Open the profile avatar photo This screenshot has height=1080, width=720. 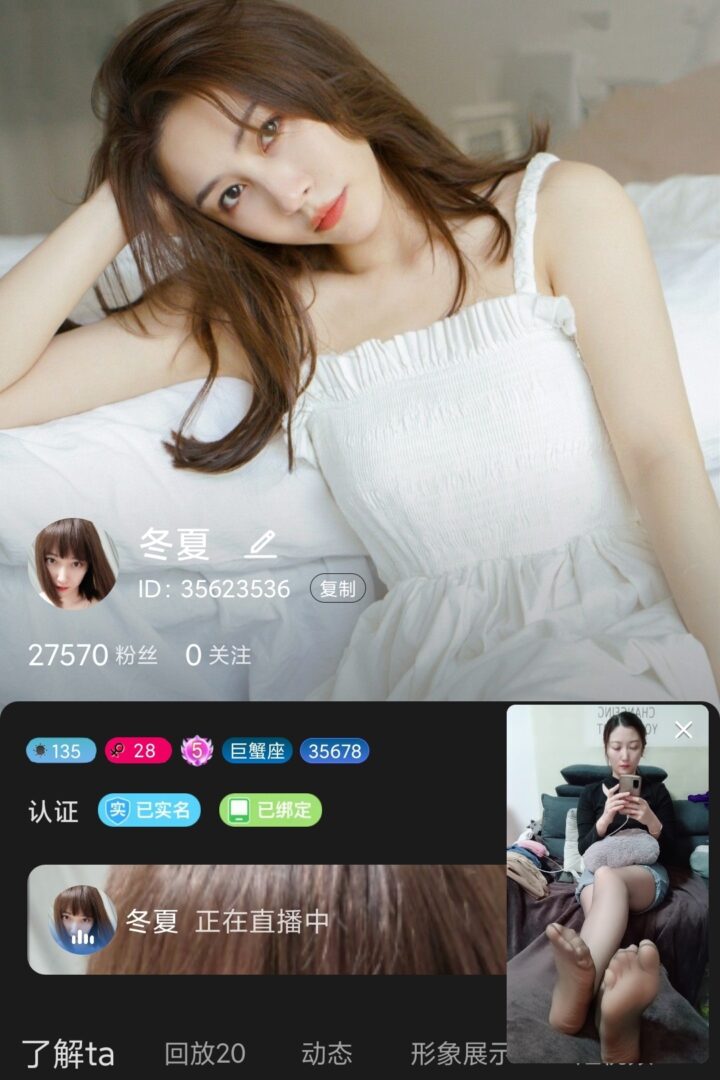coord(72,563)
